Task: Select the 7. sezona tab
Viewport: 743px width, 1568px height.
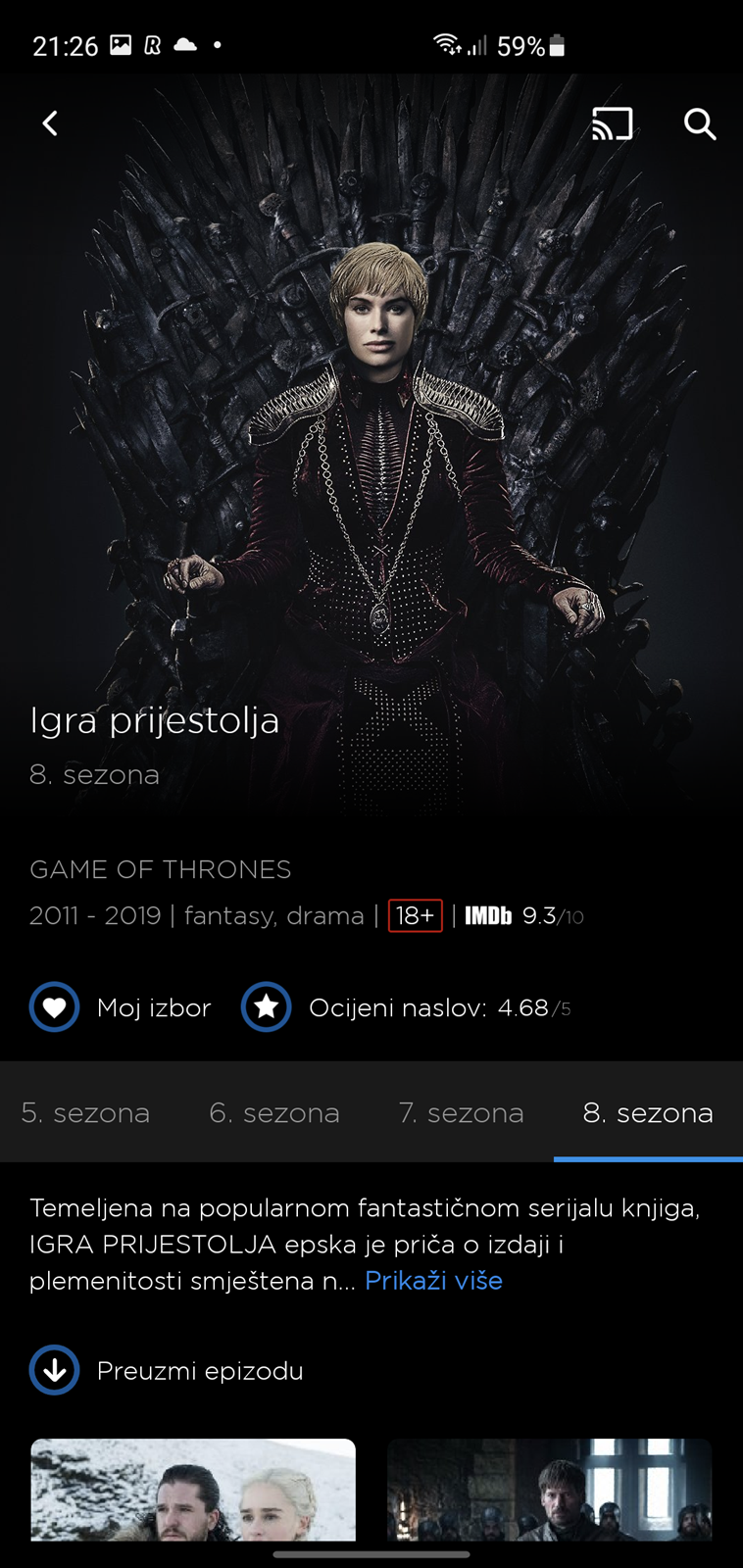Action: [x=462, y=1113]
